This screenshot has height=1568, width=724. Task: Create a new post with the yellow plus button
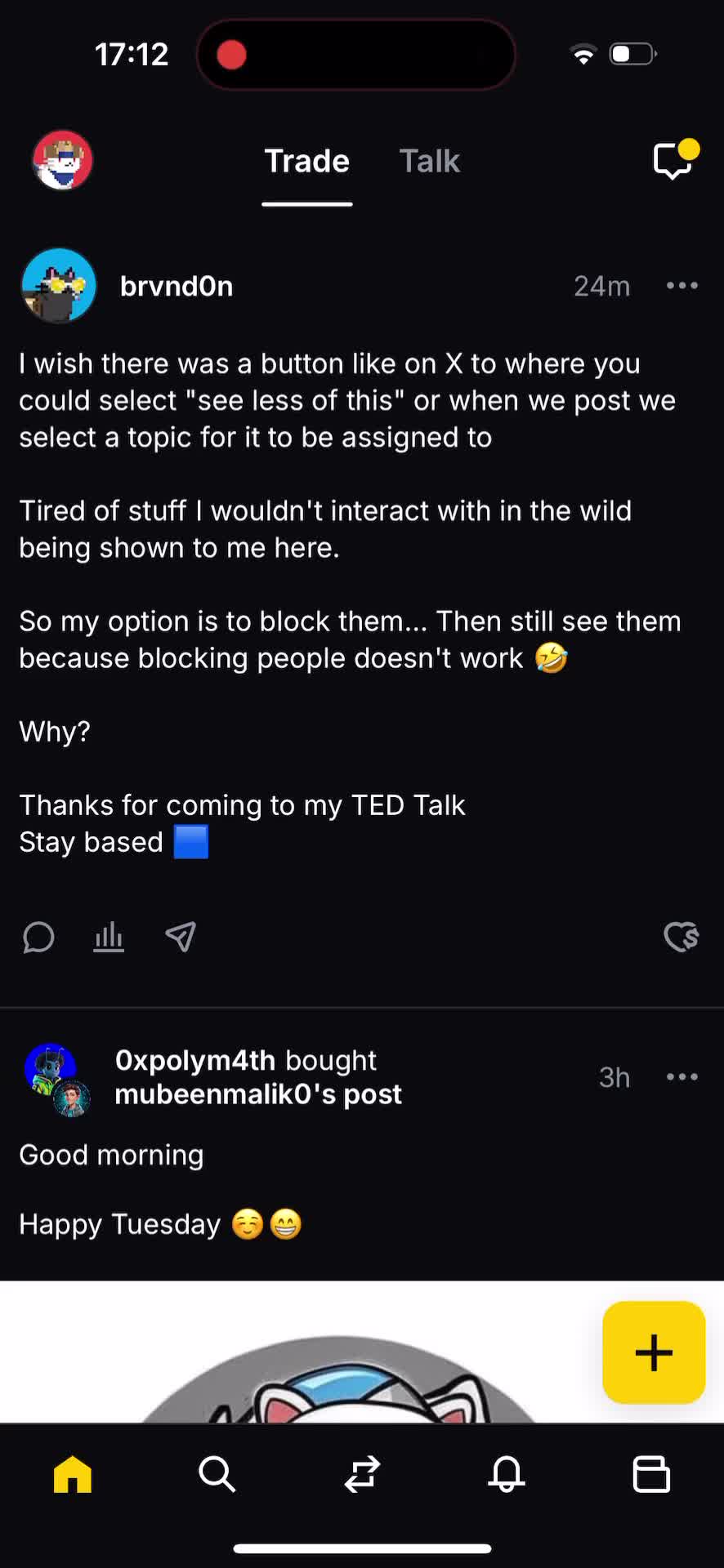pos(653,1352)
